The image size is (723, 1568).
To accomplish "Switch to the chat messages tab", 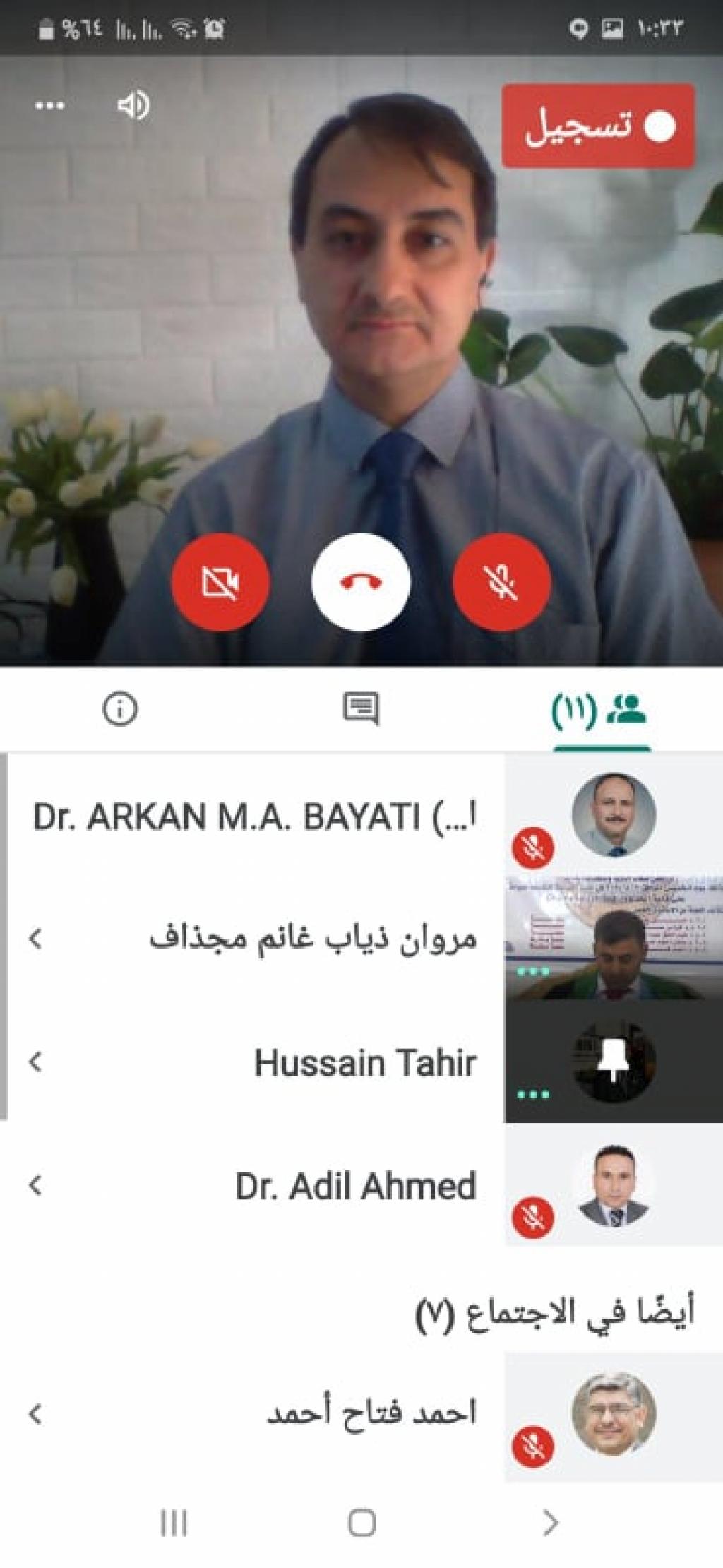I will [x=361, y=708].
